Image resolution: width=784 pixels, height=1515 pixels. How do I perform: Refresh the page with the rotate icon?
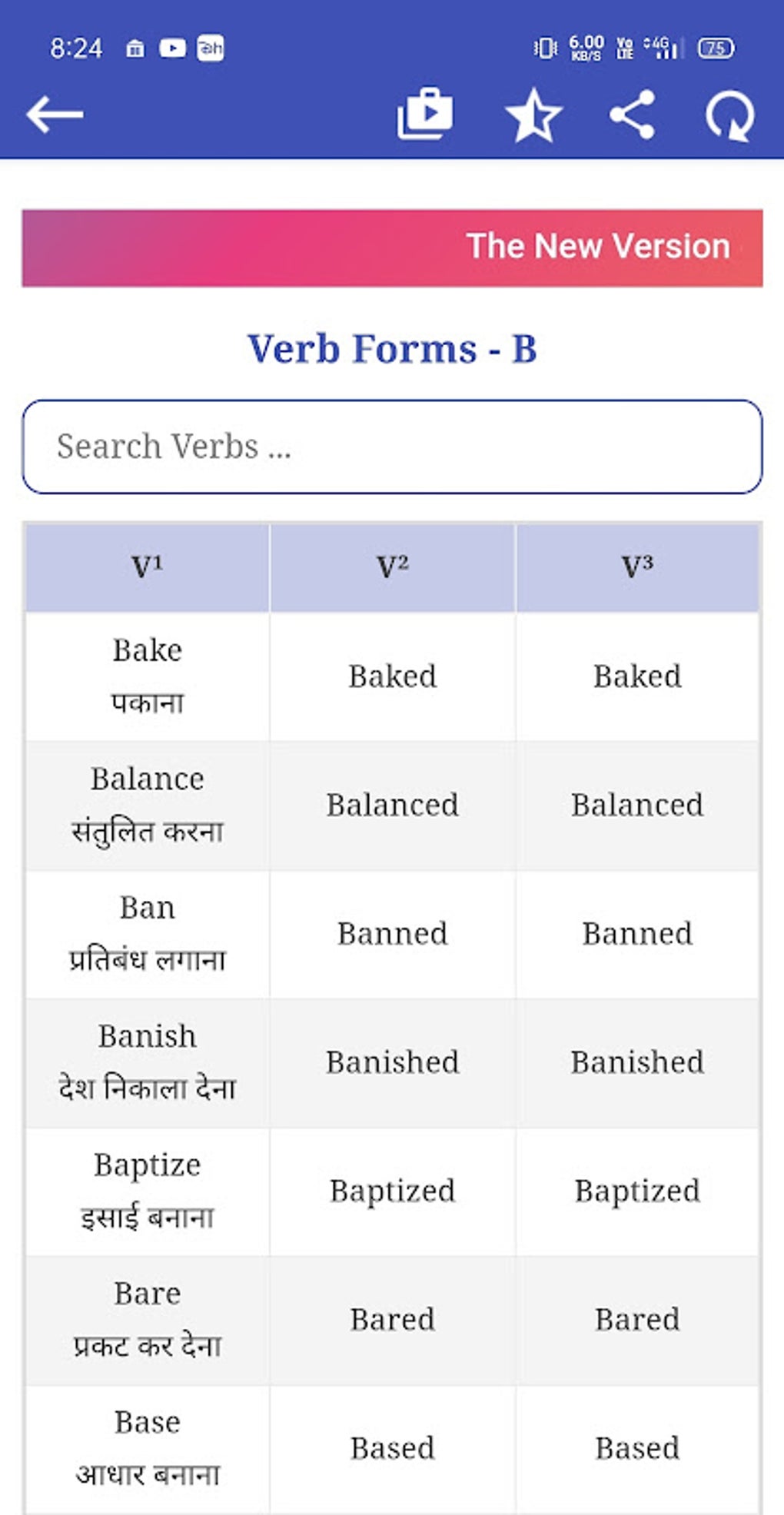click(730, 115)
